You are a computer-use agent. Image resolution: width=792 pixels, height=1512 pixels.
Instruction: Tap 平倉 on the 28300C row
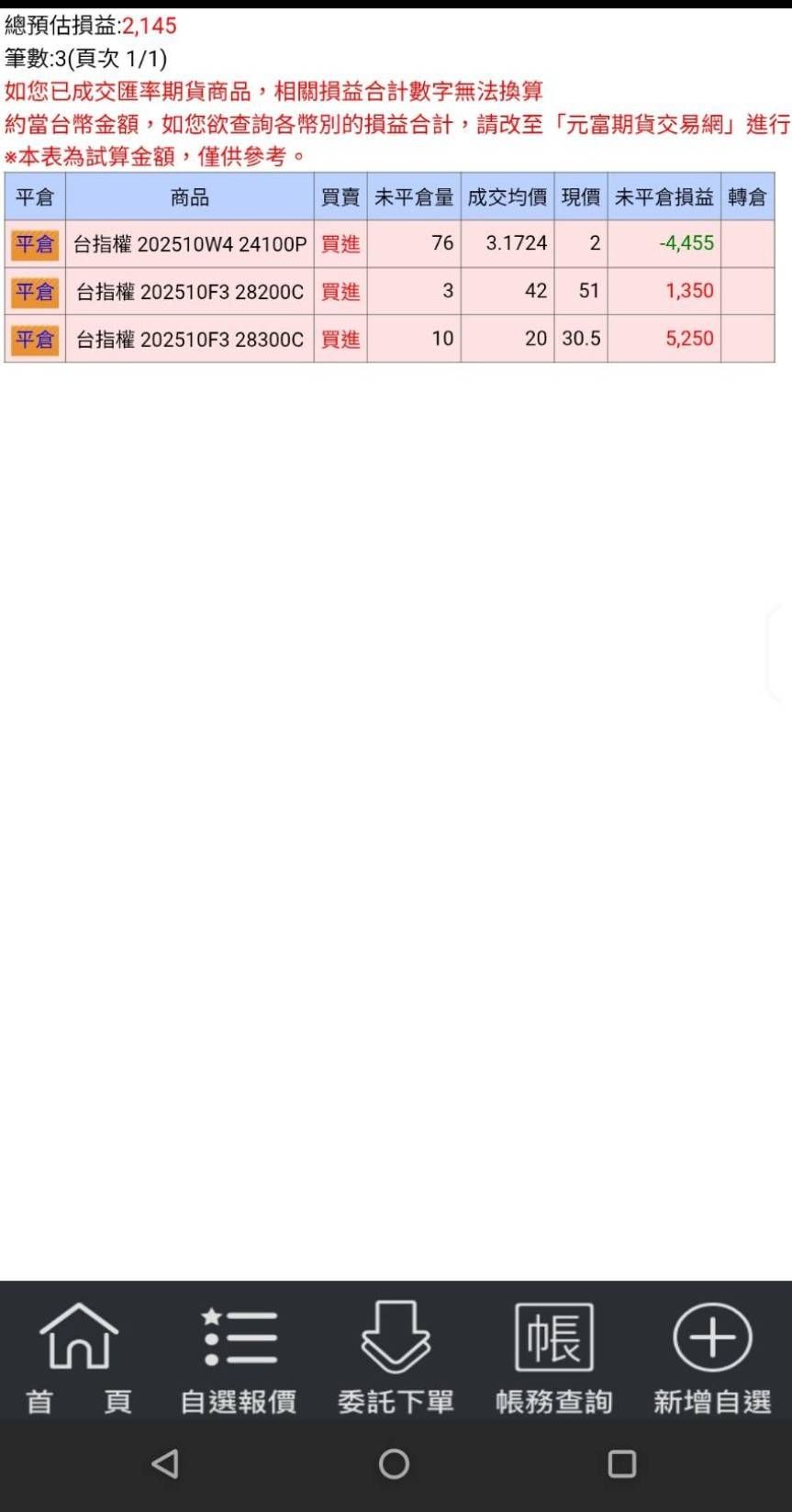coord(35,340)
